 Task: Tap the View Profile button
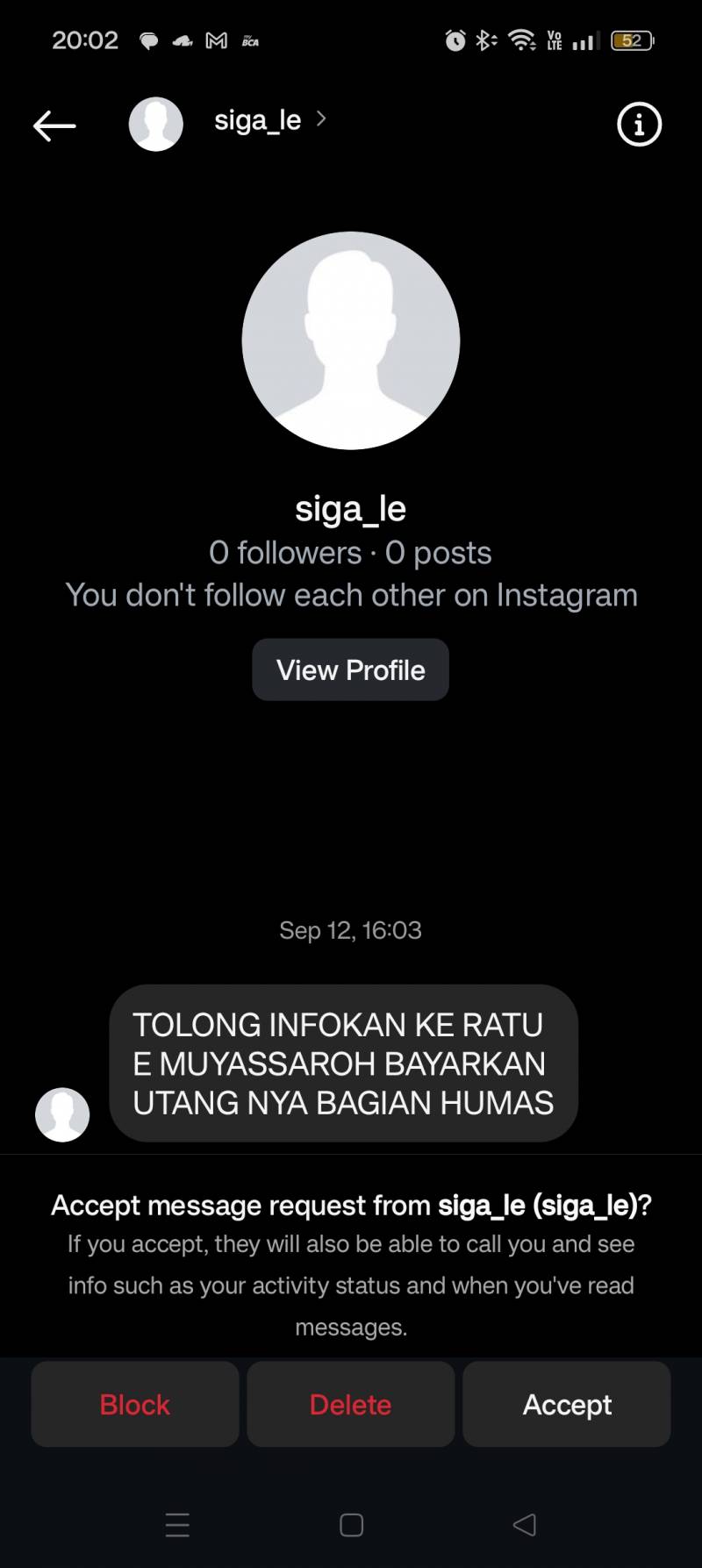[350, 669]
